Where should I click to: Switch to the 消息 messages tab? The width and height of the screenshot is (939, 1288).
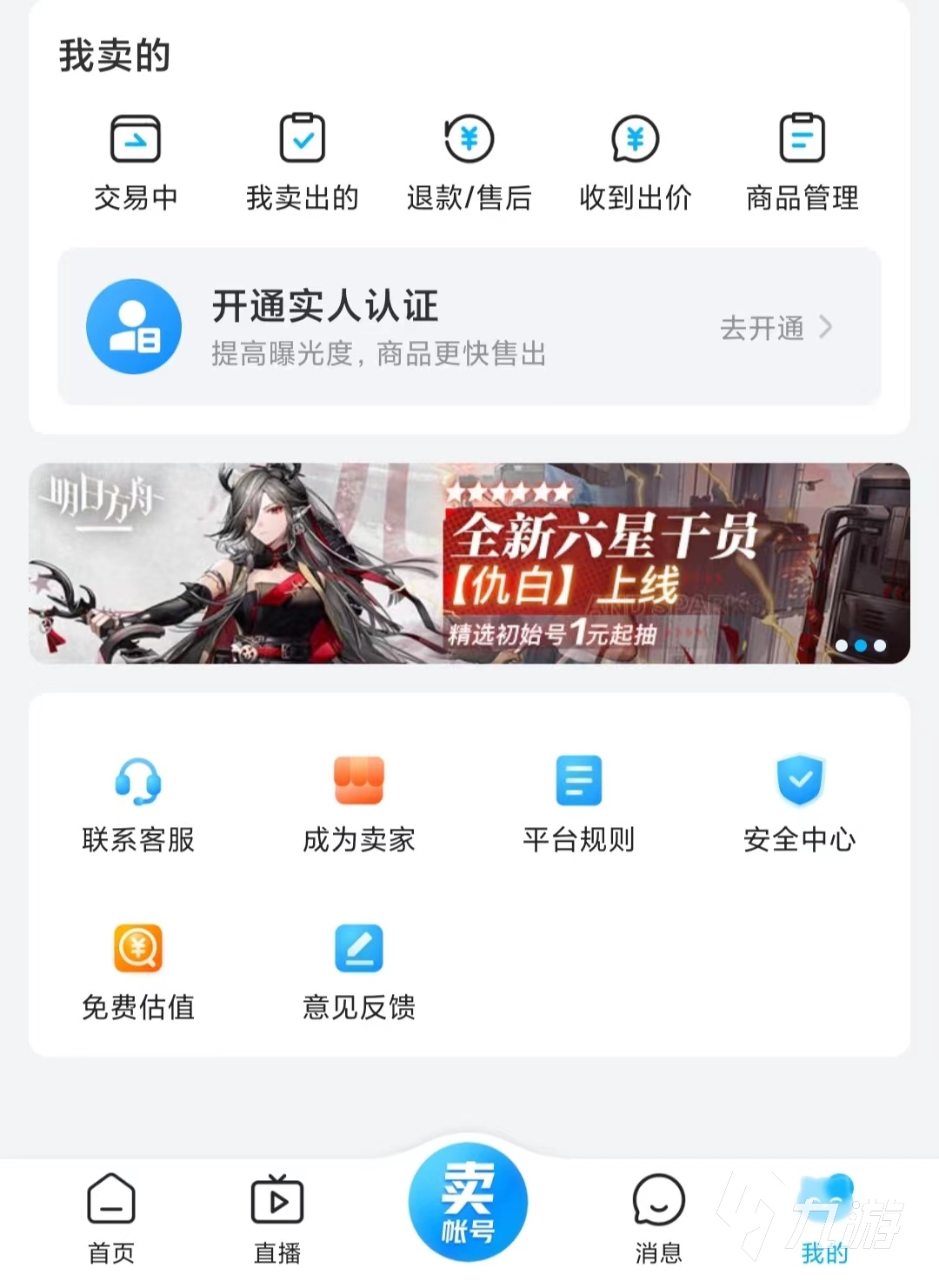[x=658, y=1218]
